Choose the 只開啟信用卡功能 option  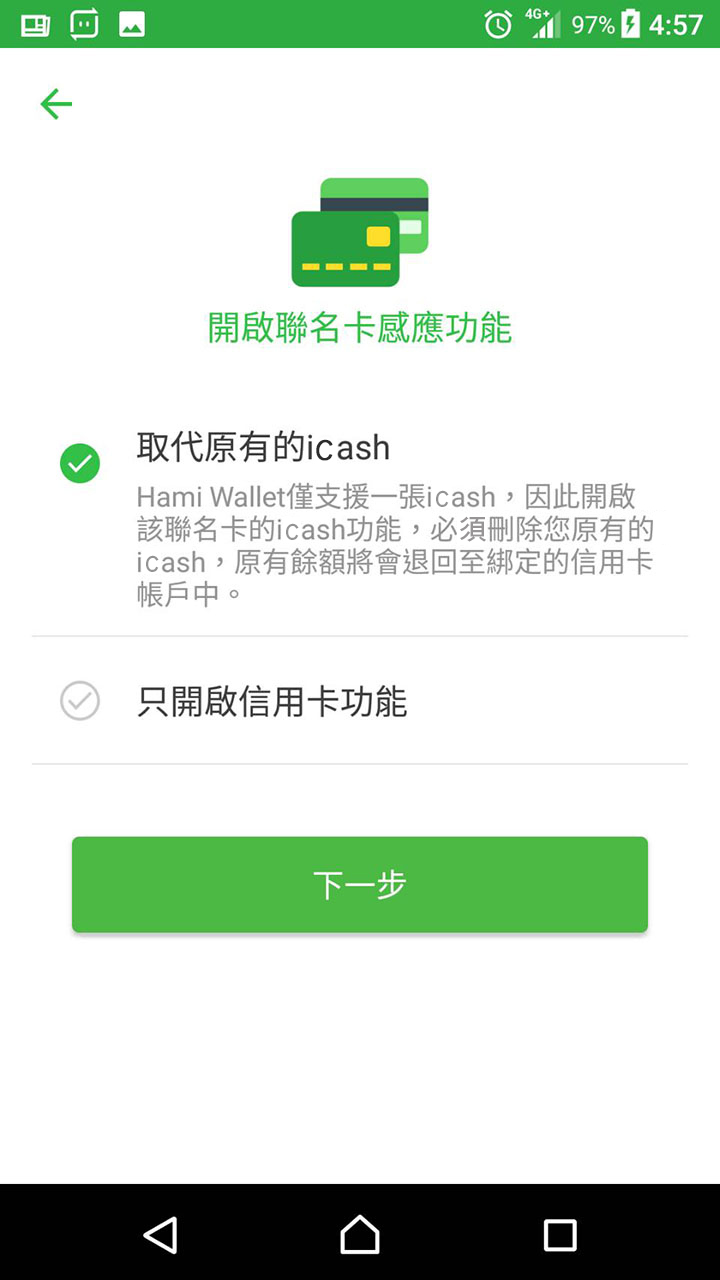coord(360,701)
